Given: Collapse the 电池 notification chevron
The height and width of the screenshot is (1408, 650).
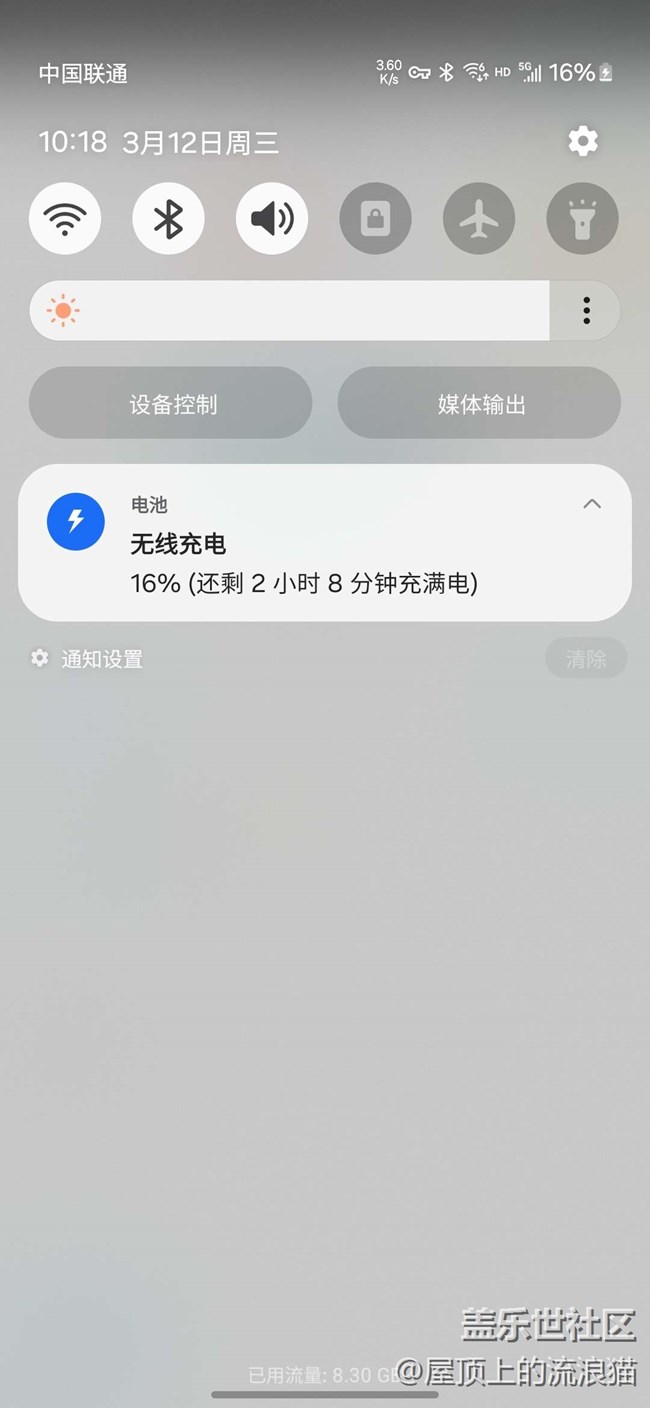Looking at the screenshot, I should tap(592, 504).
